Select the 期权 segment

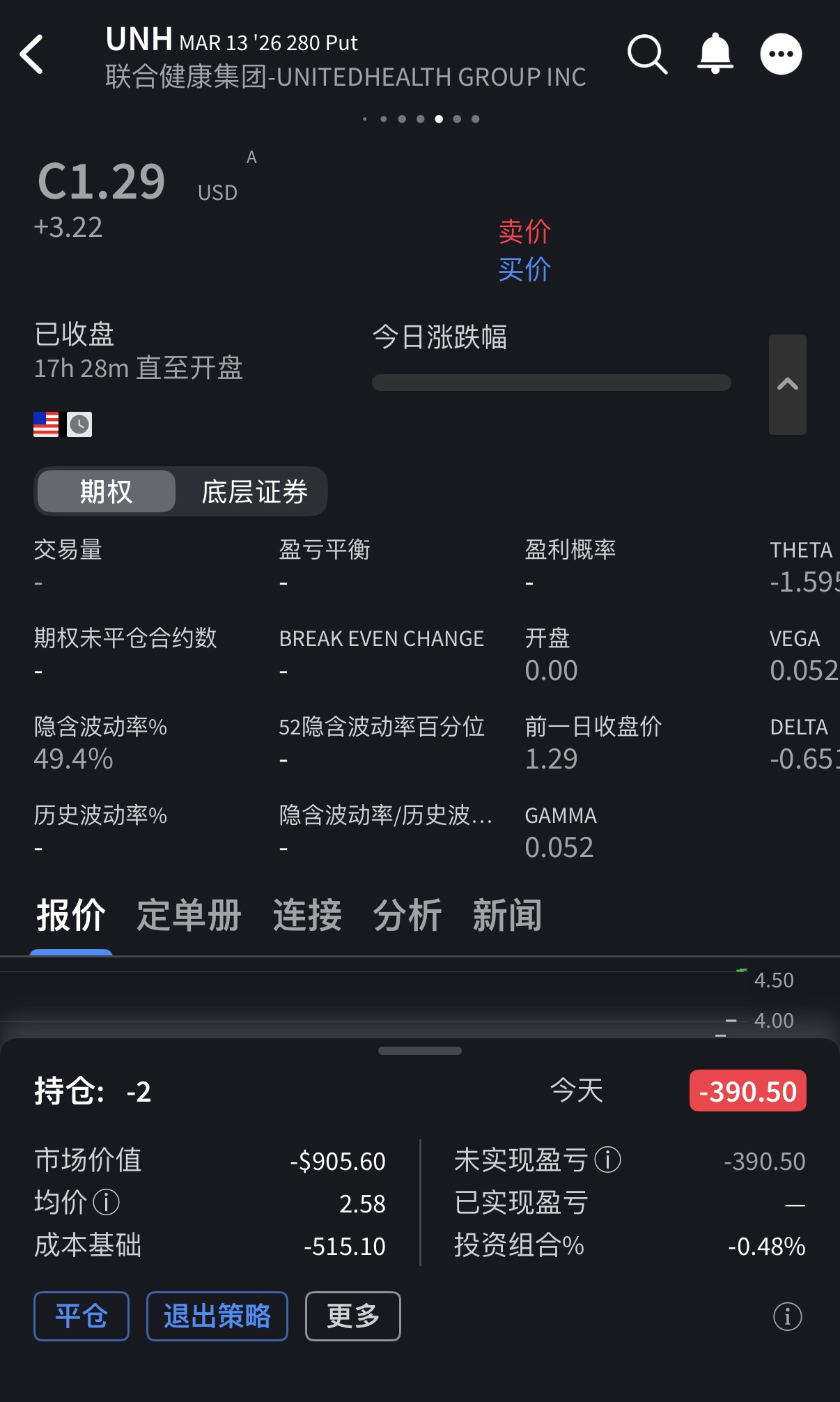[x=106, y=491]
